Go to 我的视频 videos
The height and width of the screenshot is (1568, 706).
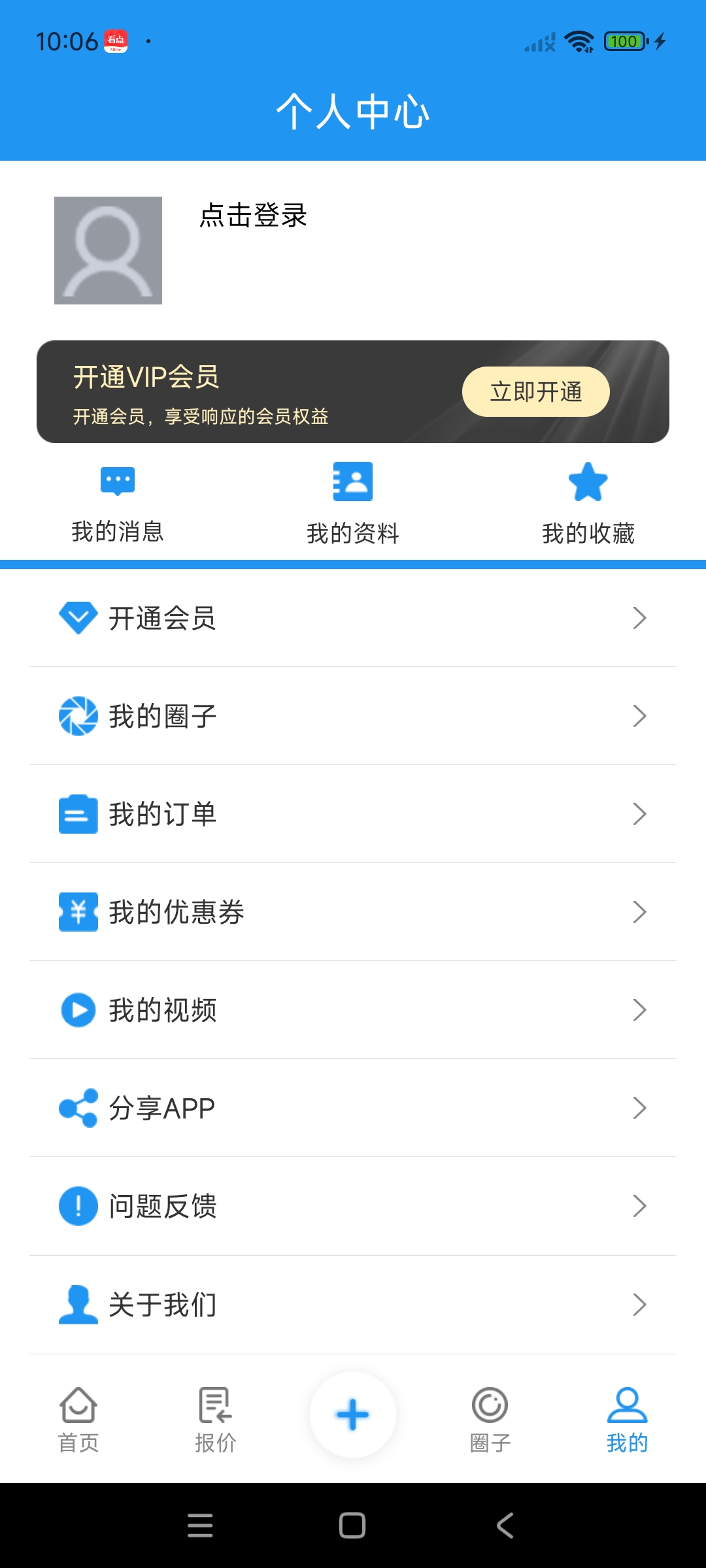click(x=353, y=1010)
